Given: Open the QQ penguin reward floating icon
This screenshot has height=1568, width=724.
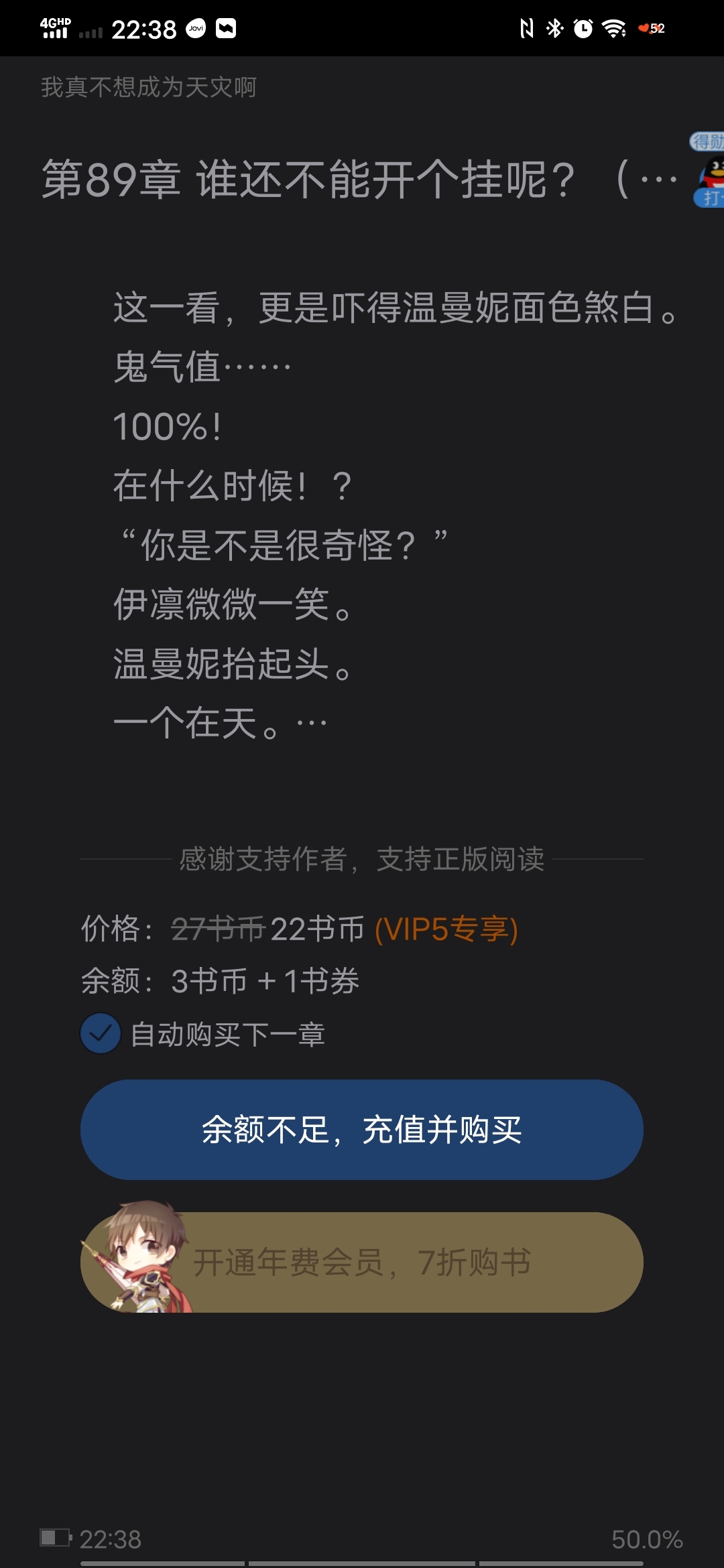Looking at the screenshot, I should point(711,172).
